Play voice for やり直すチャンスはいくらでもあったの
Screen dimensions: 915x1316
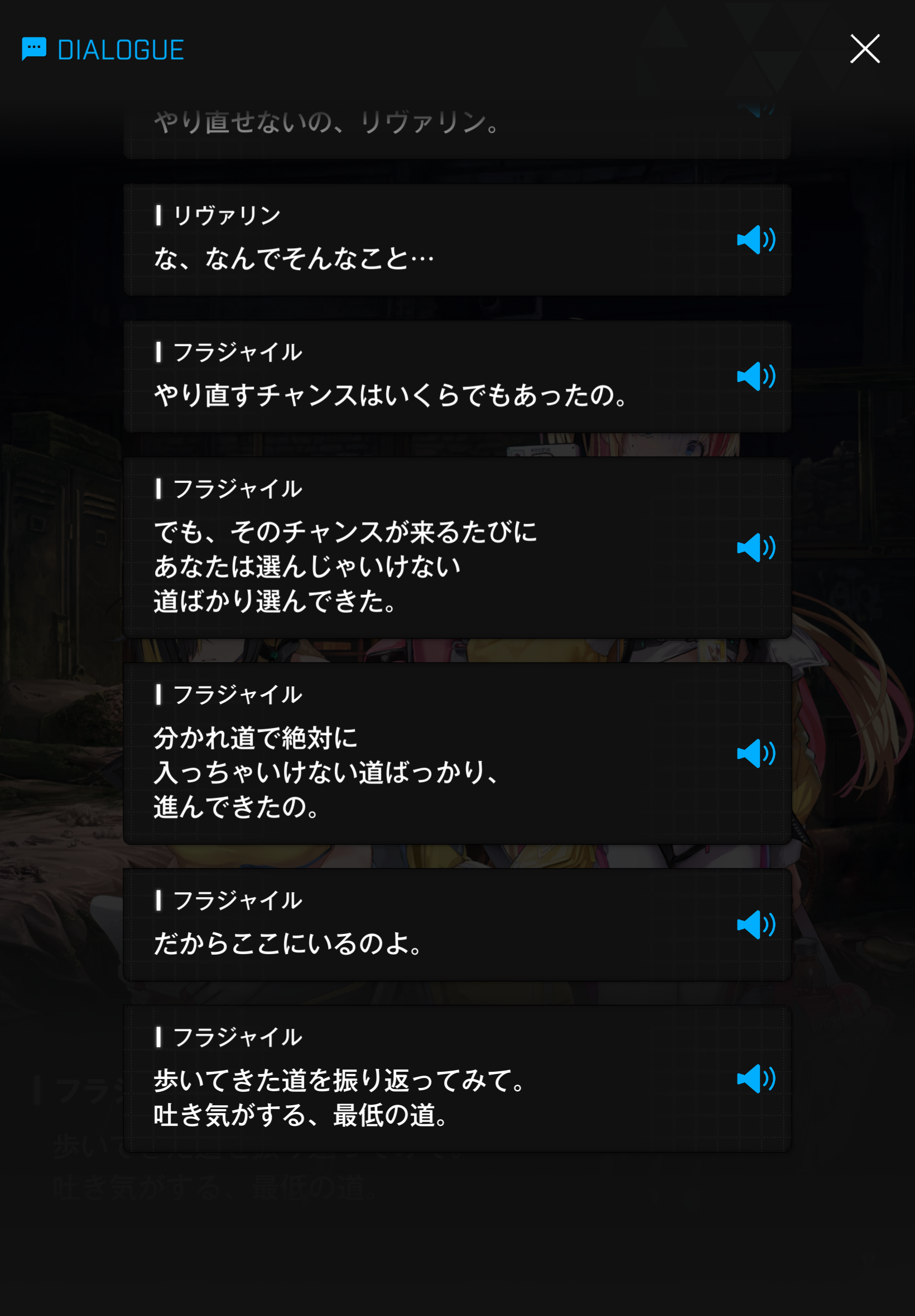(755, 376)
